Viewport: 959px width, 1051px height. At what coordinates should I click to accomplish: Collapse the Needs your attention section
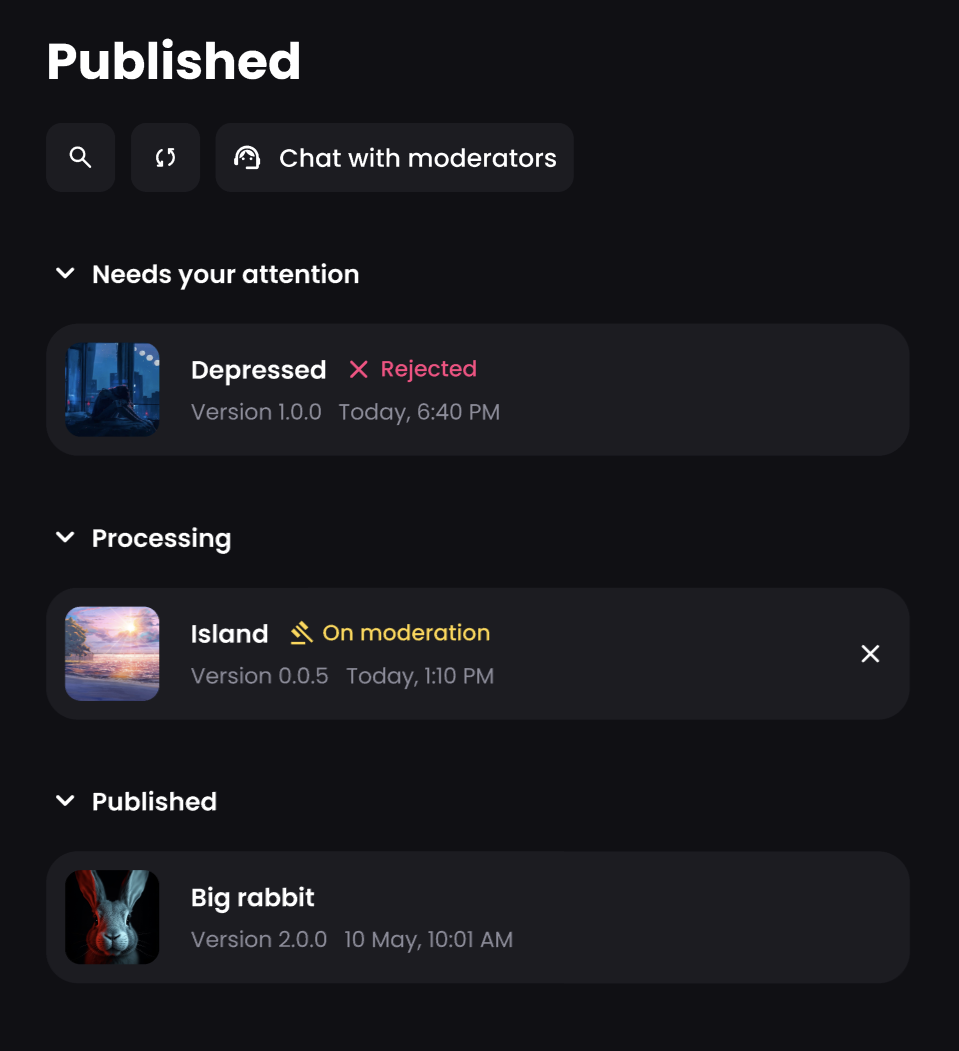(x=65, y=273)
